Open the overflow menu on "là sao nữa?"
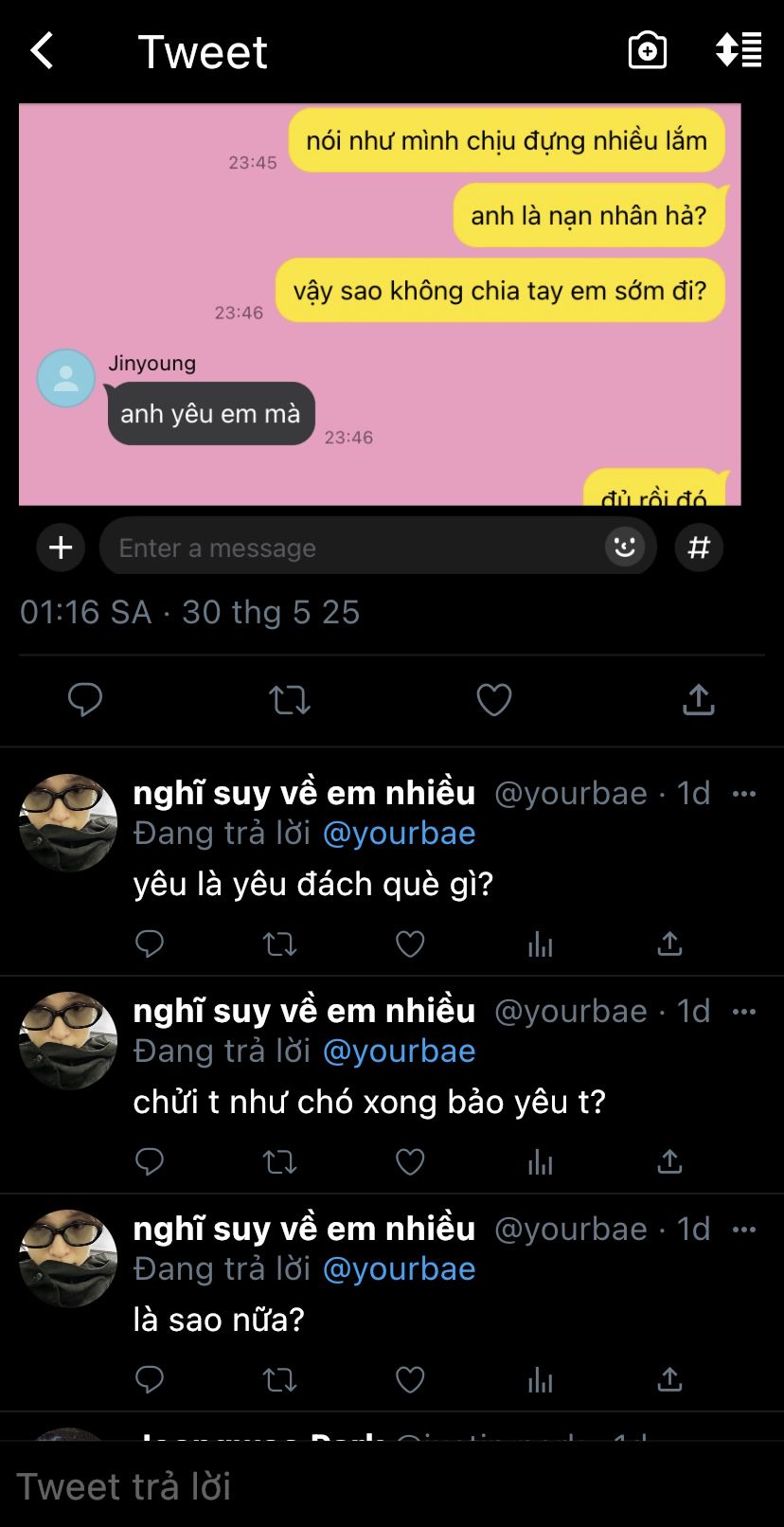 pyautogui.click(x=744, y=1230)
